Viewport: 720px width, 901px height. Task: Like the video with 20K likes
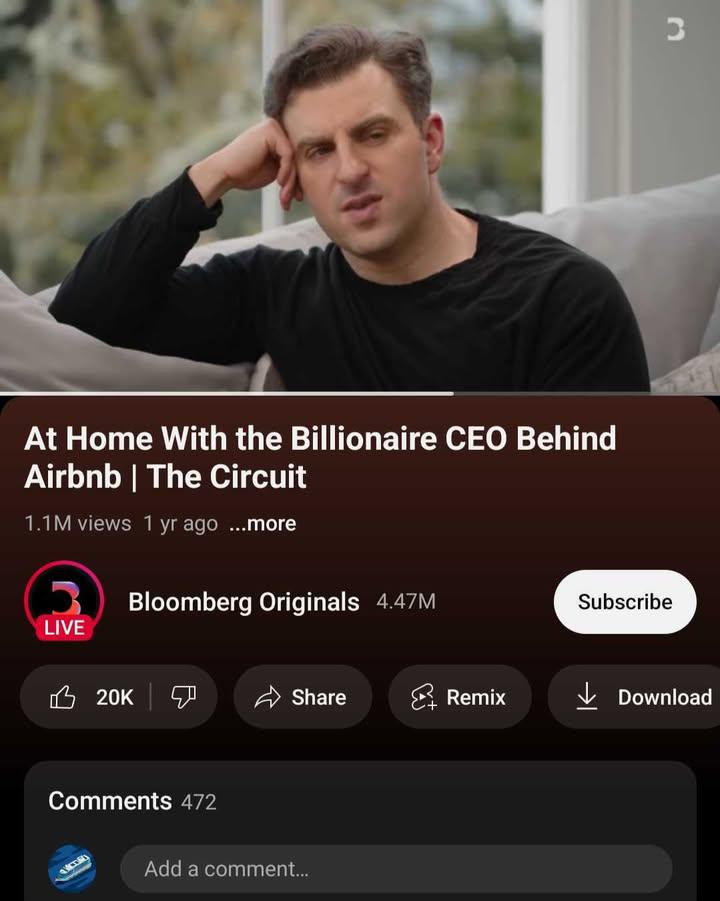point(90,697)
